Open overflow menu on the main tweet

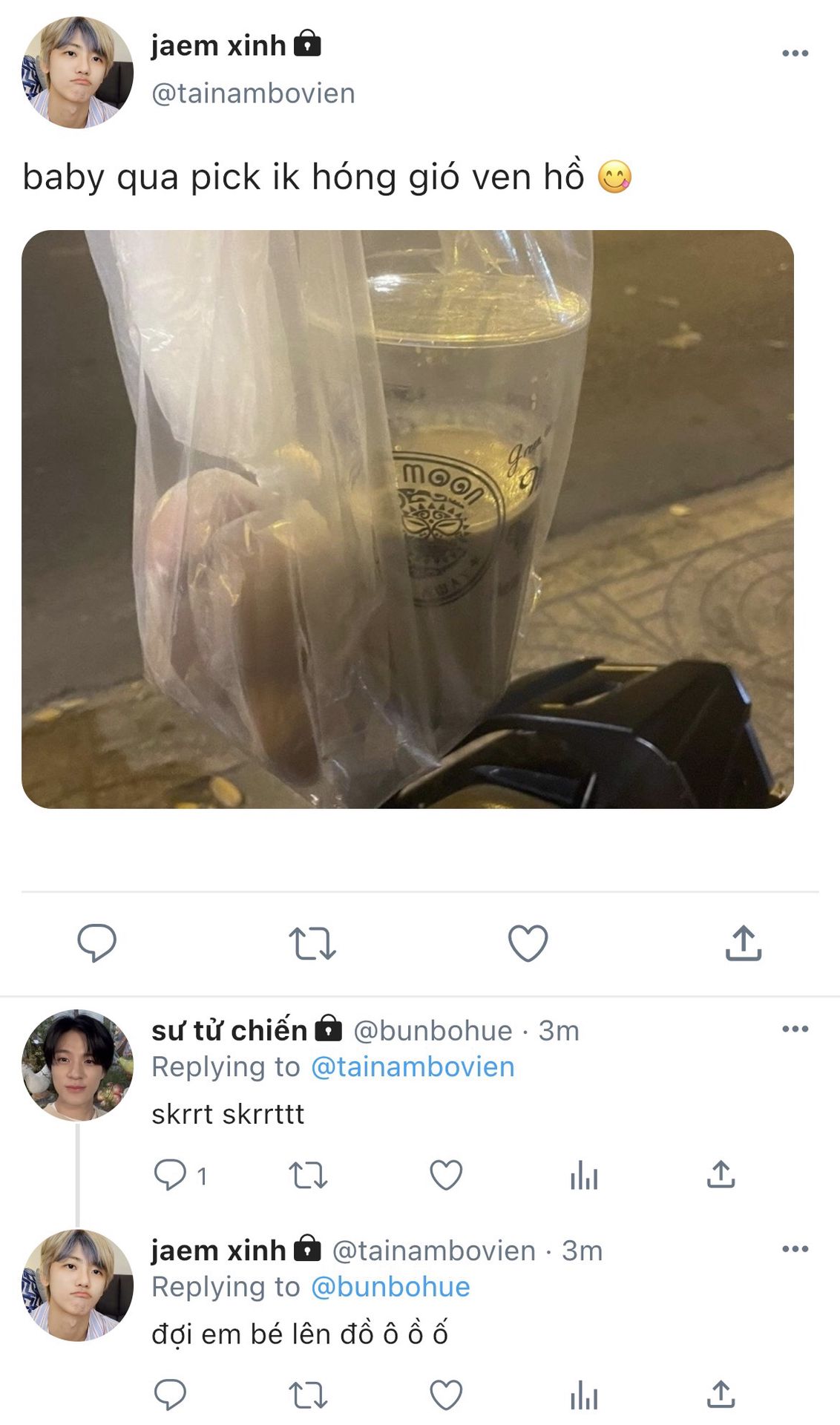point(795,53)
